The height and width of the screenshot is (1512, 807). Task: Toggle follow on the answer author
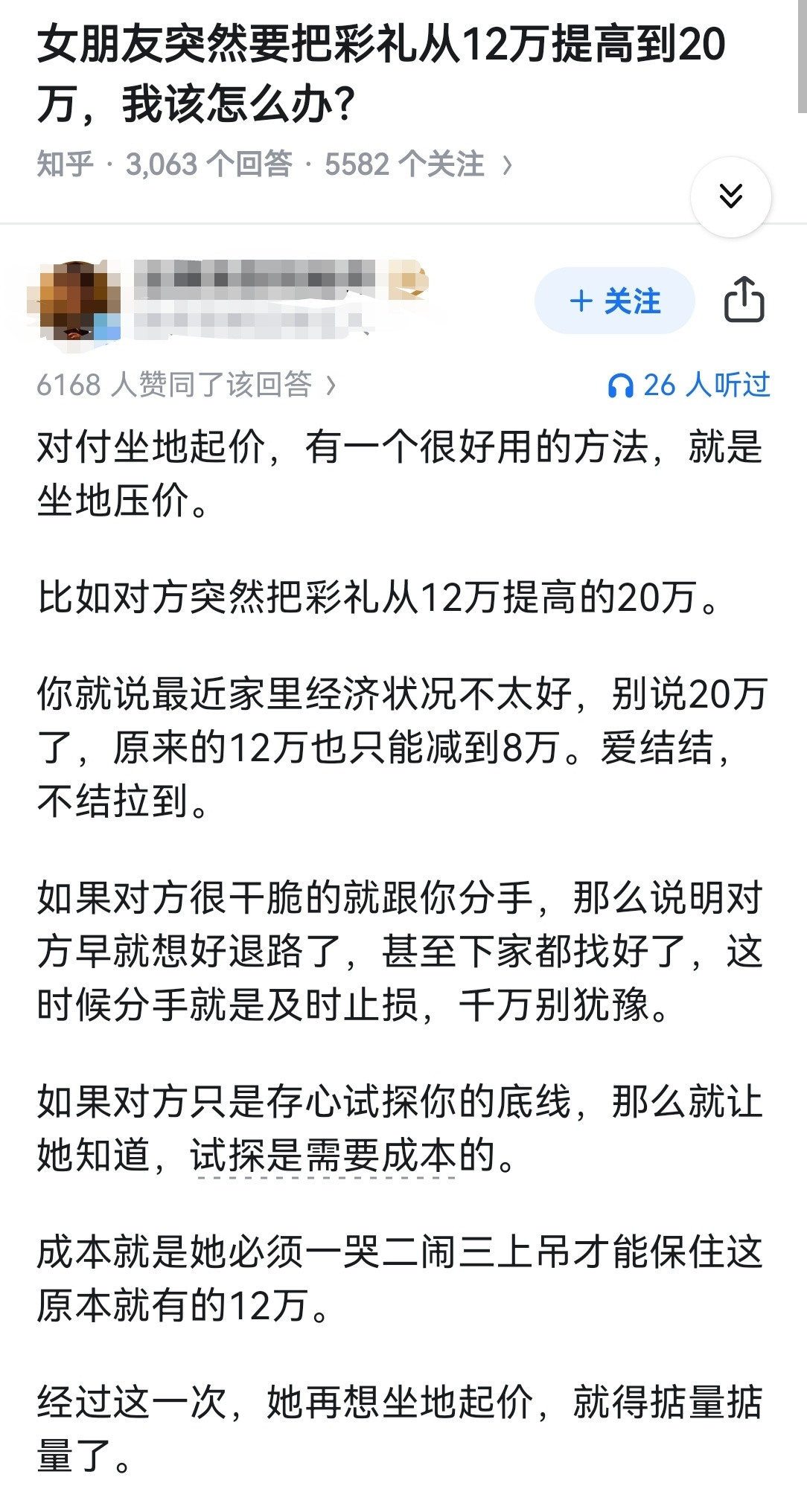(614, 301)
